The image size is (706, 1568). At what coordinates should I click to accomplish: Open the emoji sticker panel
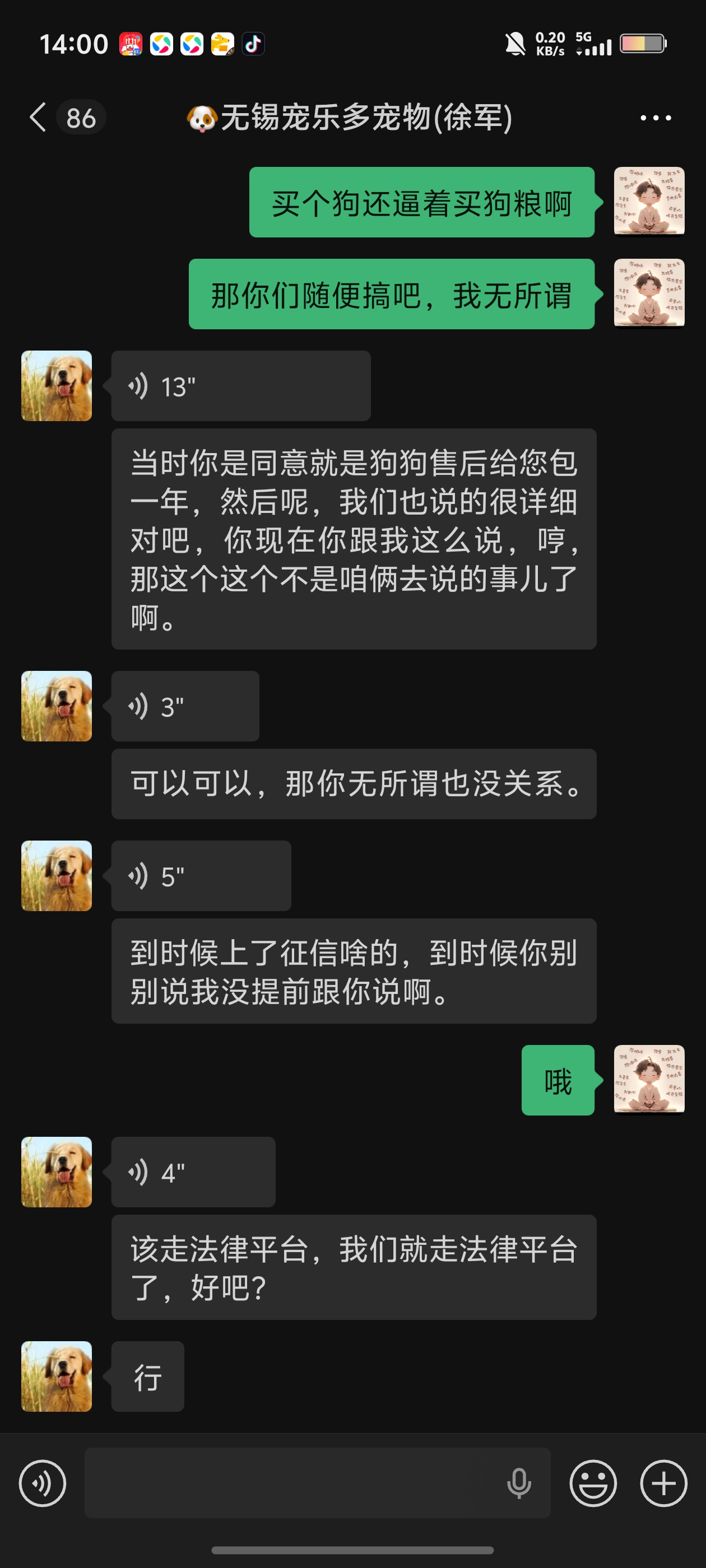click(x=593, y=1483)
